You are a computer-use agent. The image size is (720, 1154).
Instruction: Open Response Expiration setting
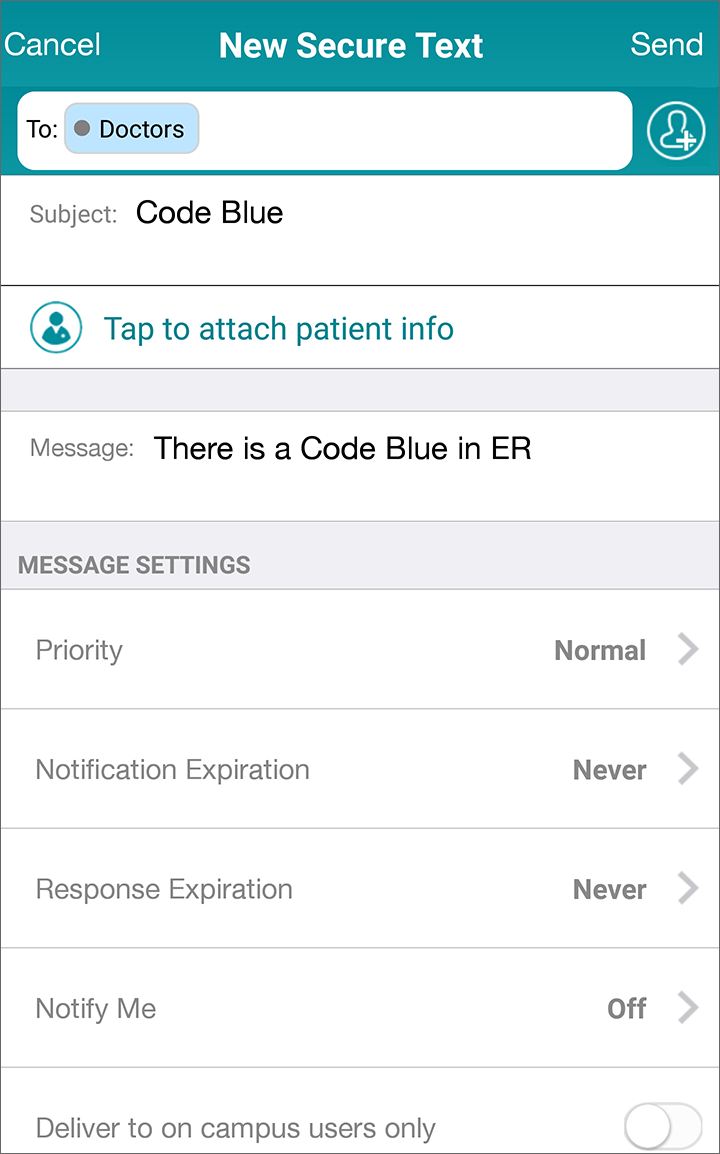(x=360, y=889)
